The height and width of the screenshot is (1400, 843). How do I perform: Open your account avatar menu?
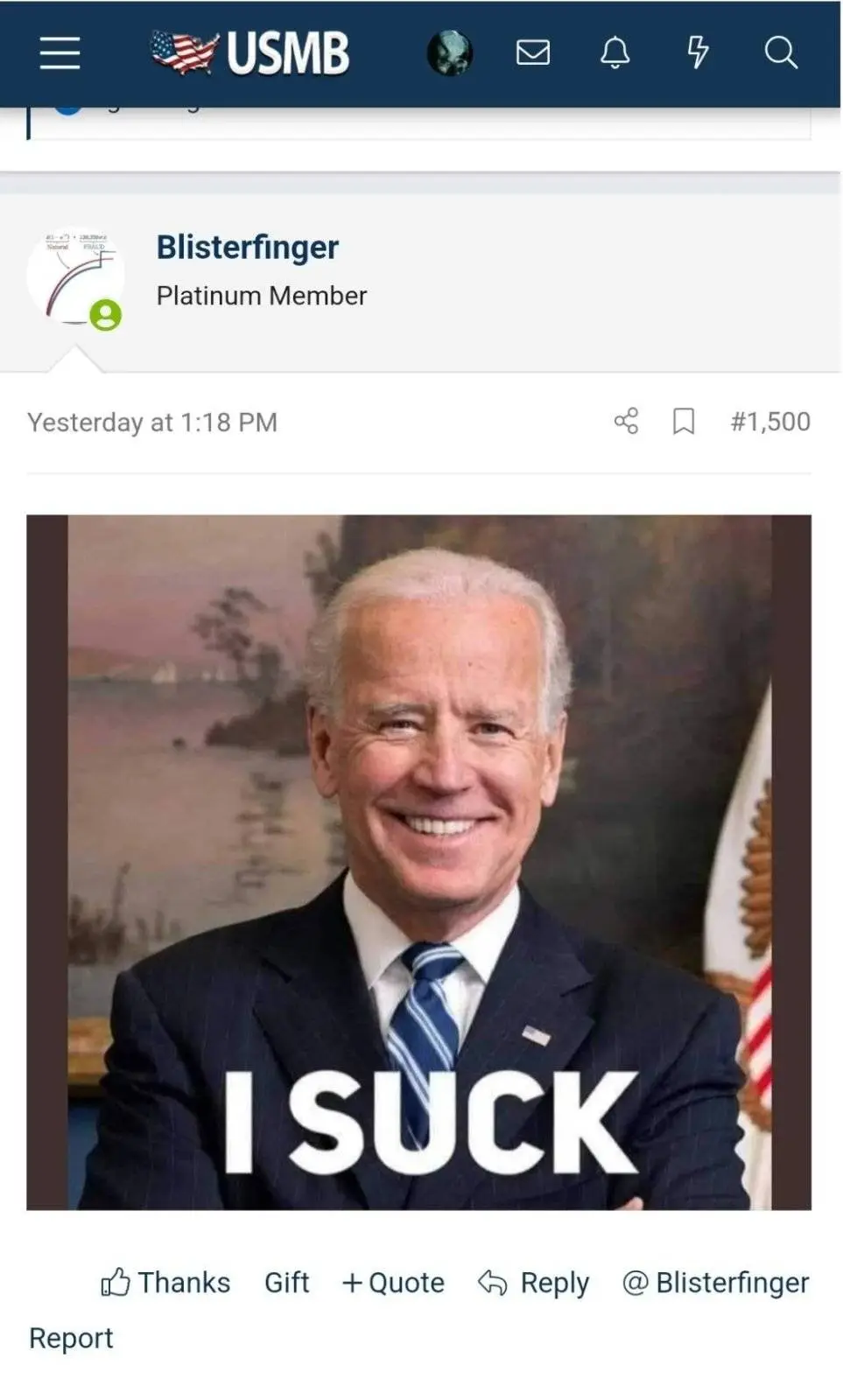click(449, 53)
